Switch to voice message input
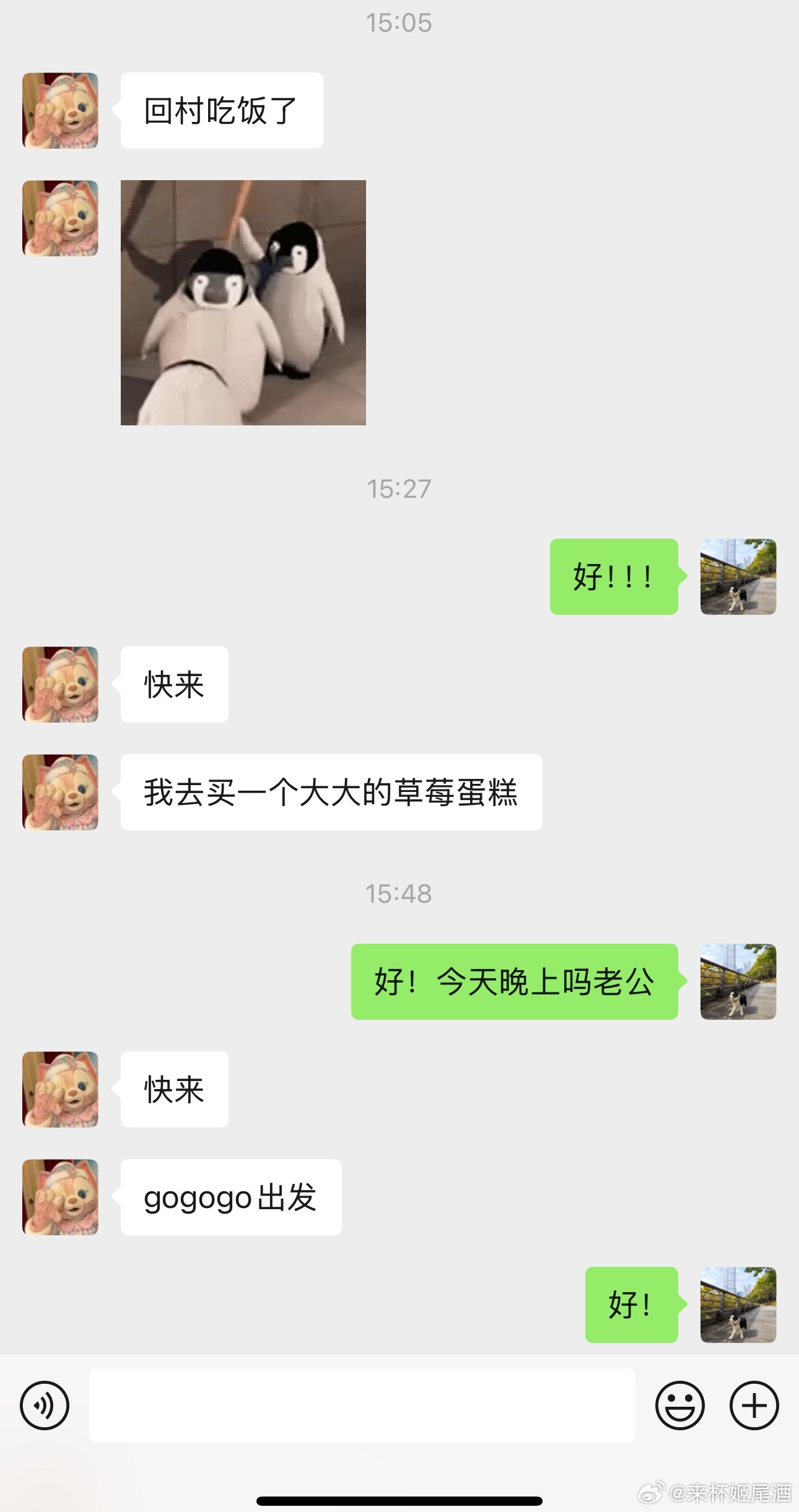 click(x=45, y=1406)
